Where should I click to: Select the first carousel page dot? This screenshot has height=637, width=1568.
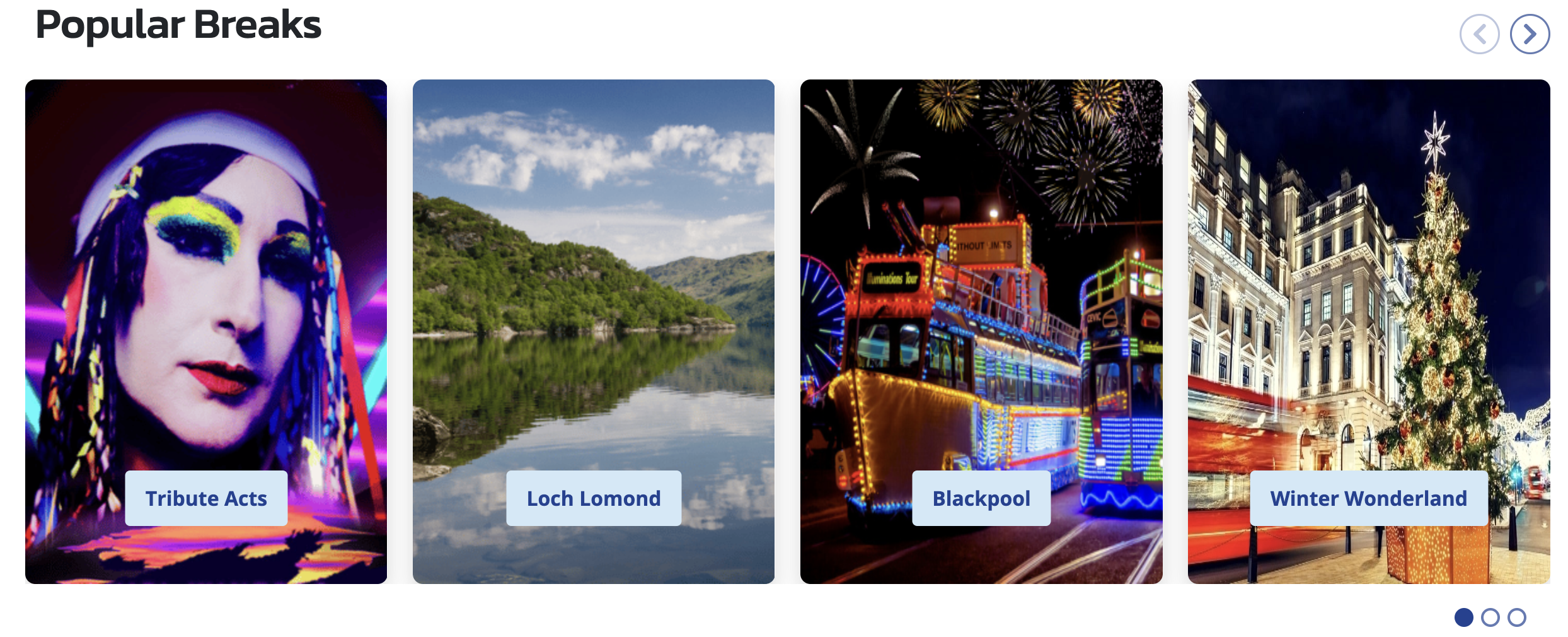1463,617
